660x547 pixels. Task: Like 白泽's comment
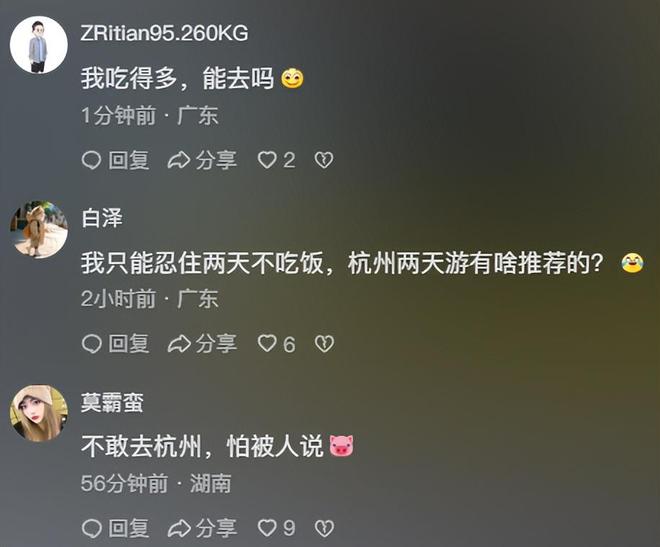click(268, 344)
